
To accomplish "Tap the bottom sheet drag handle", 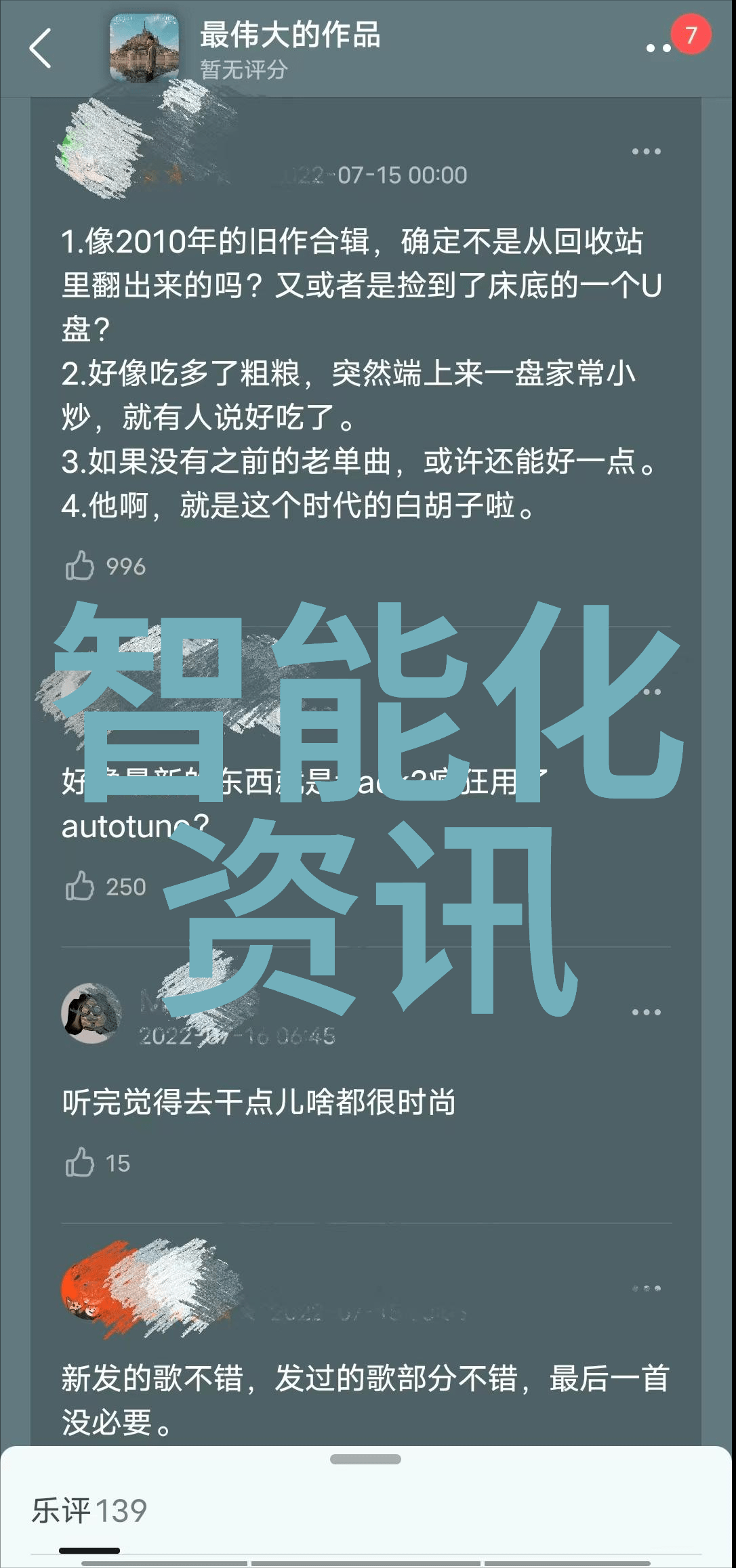I will click(x=365, y=1459).
